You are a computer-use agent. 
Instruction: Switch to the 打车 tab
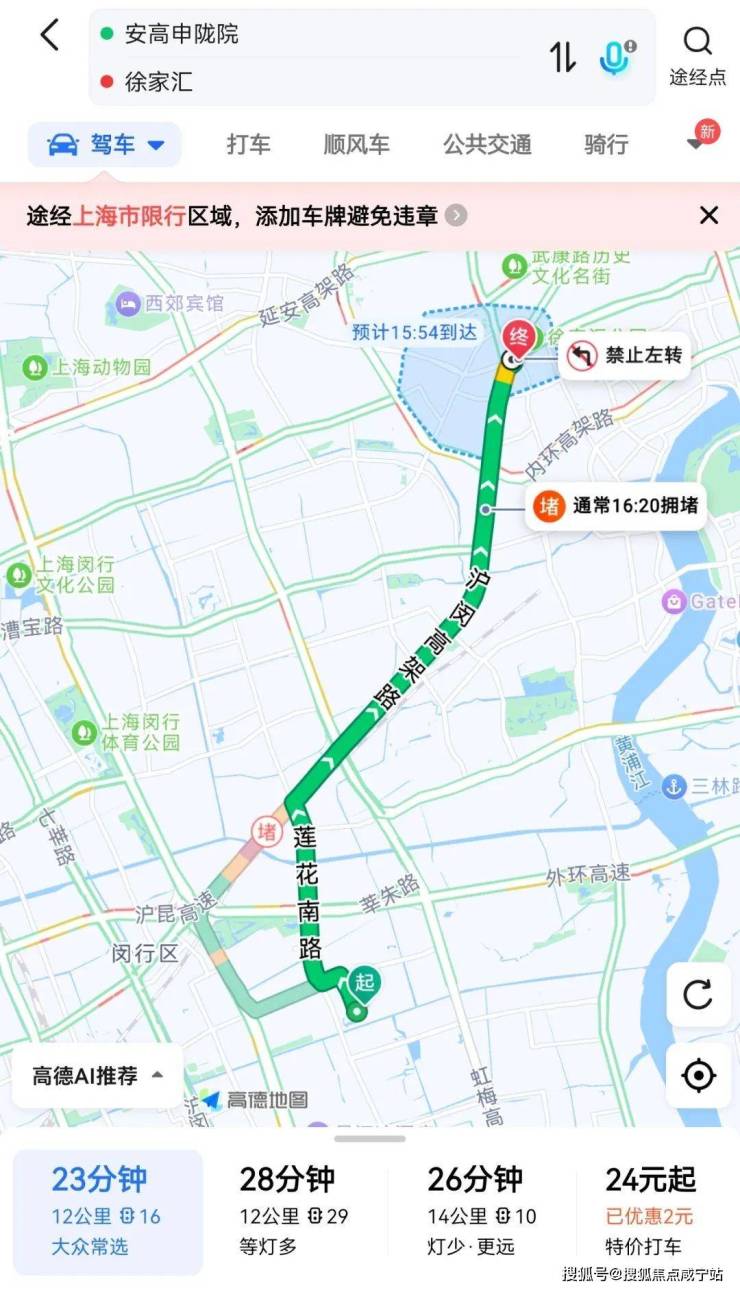(248, 145)
